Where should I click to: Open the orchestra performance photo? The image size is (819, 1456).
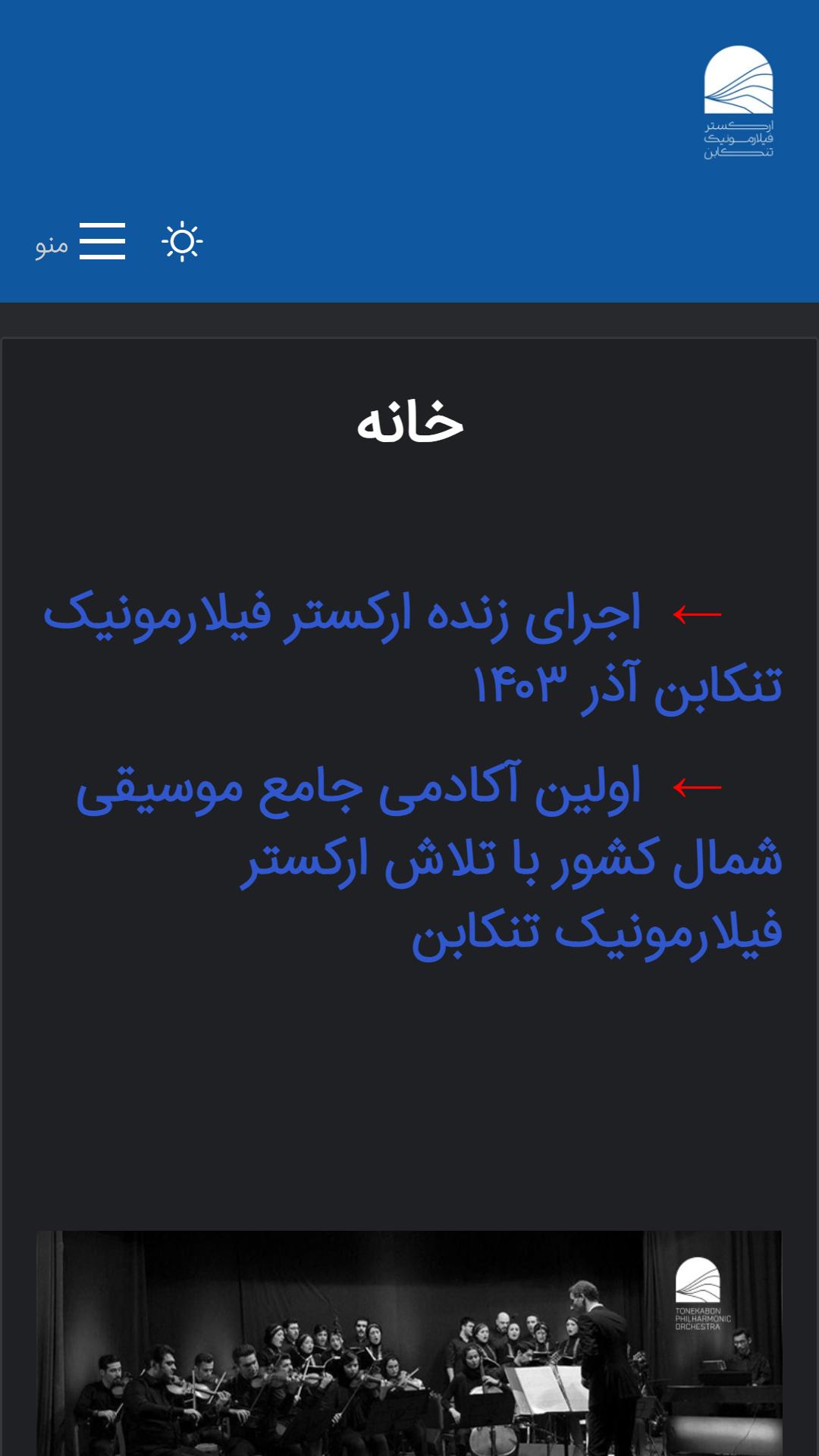point(409,1343)
